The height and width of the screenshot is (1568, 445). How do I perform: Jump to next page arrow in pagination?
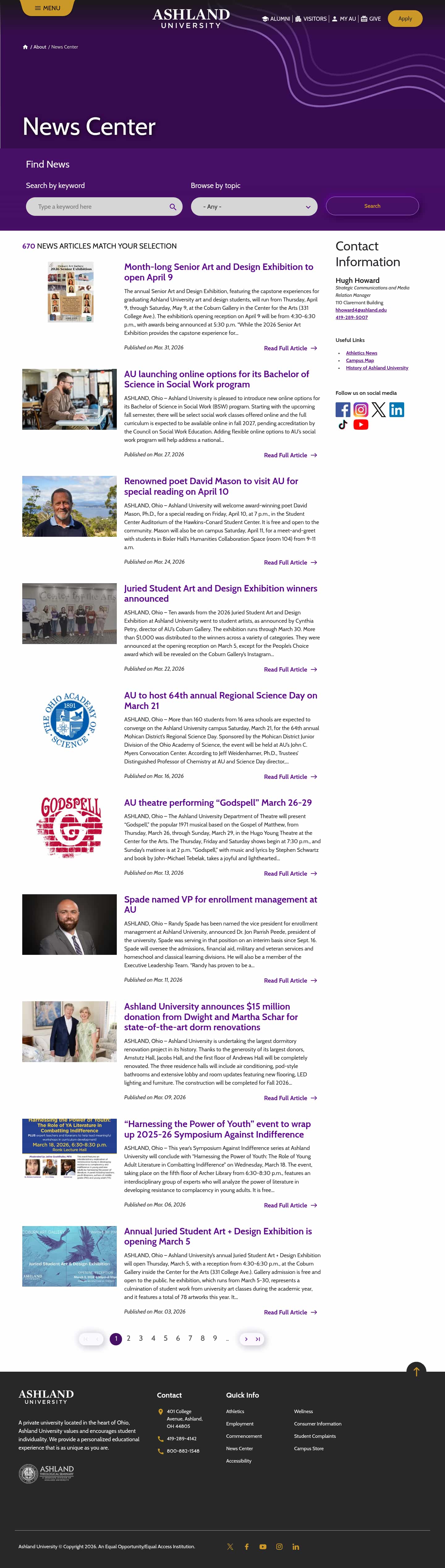click(246, 1339)
